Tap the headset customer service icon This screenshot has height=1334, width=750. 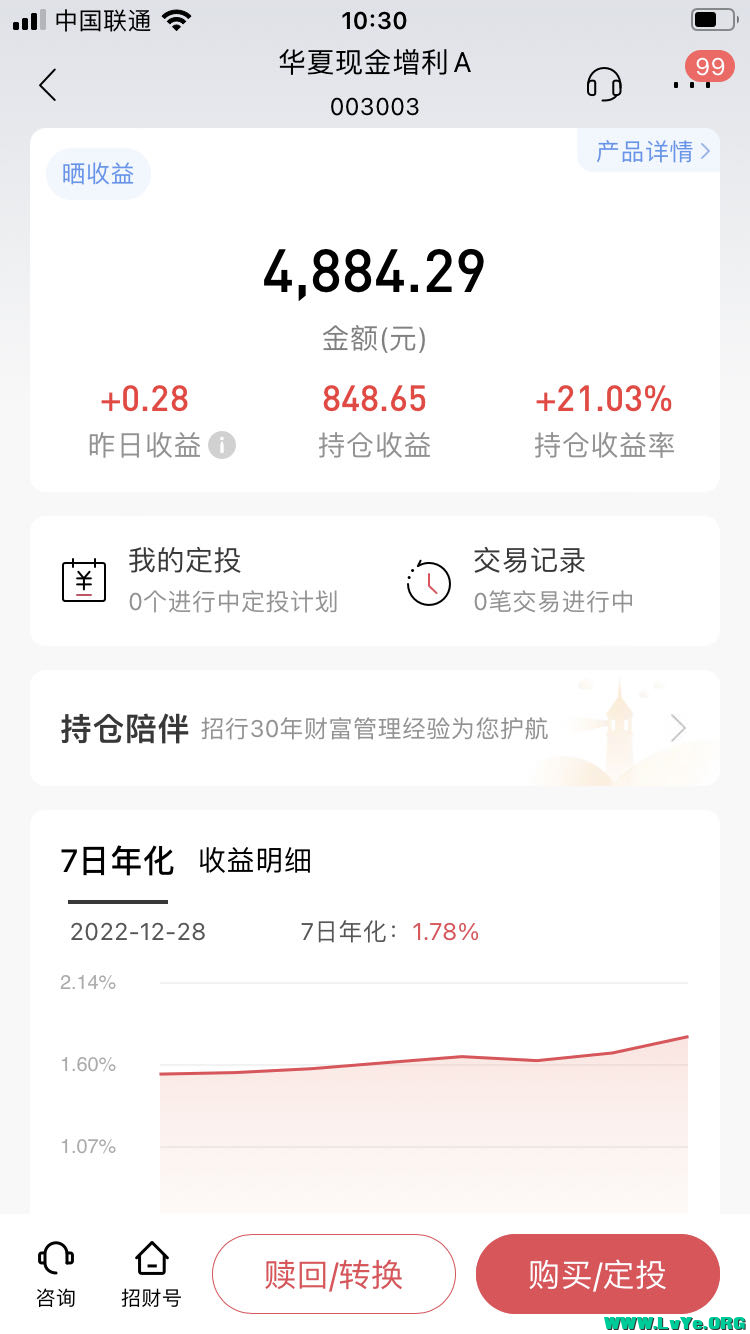pyautogui.click(x=604, y=85)
